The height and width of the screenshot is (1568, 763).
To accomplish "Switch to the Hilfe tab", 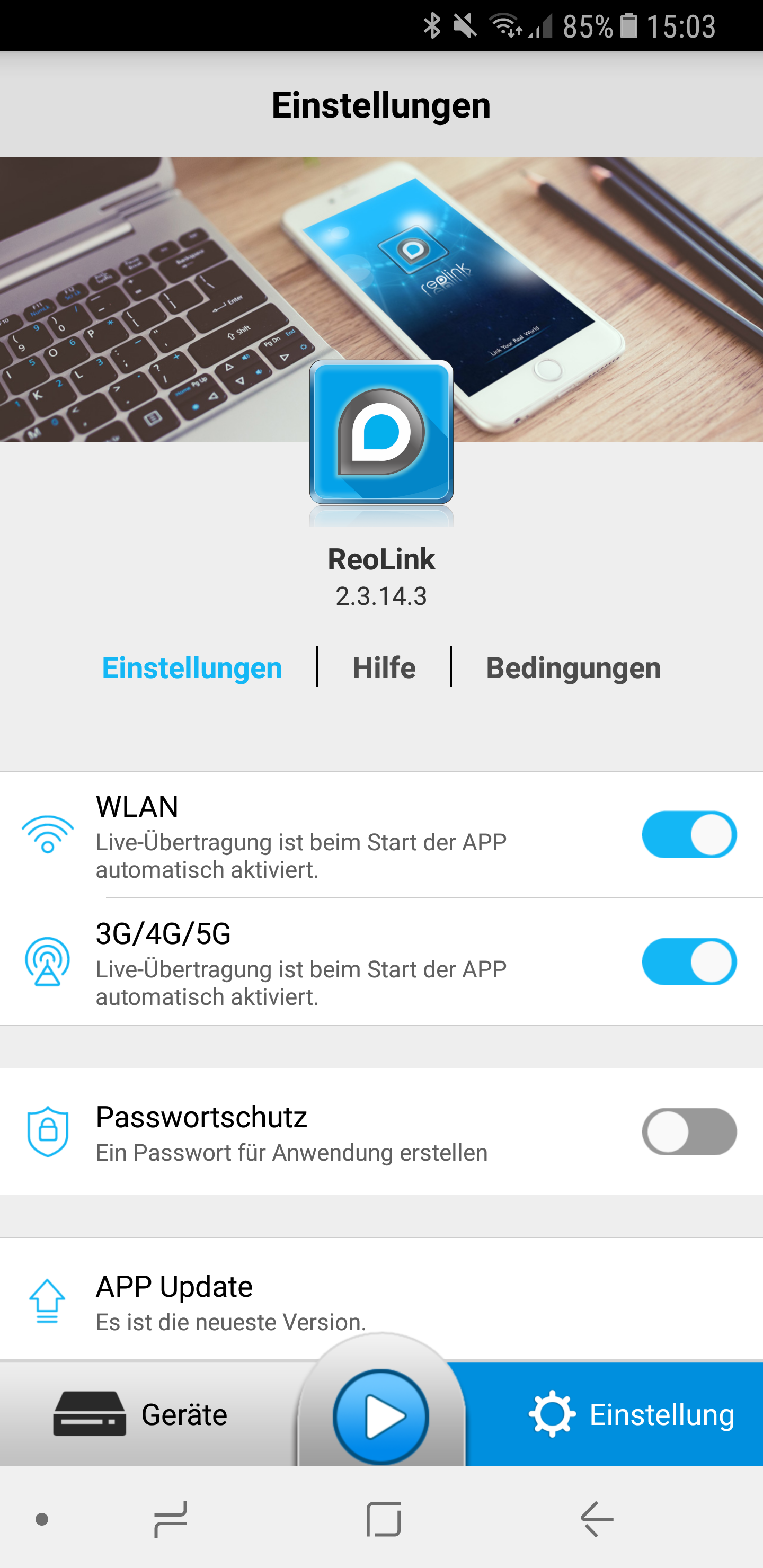I will [x=384, y=668].
